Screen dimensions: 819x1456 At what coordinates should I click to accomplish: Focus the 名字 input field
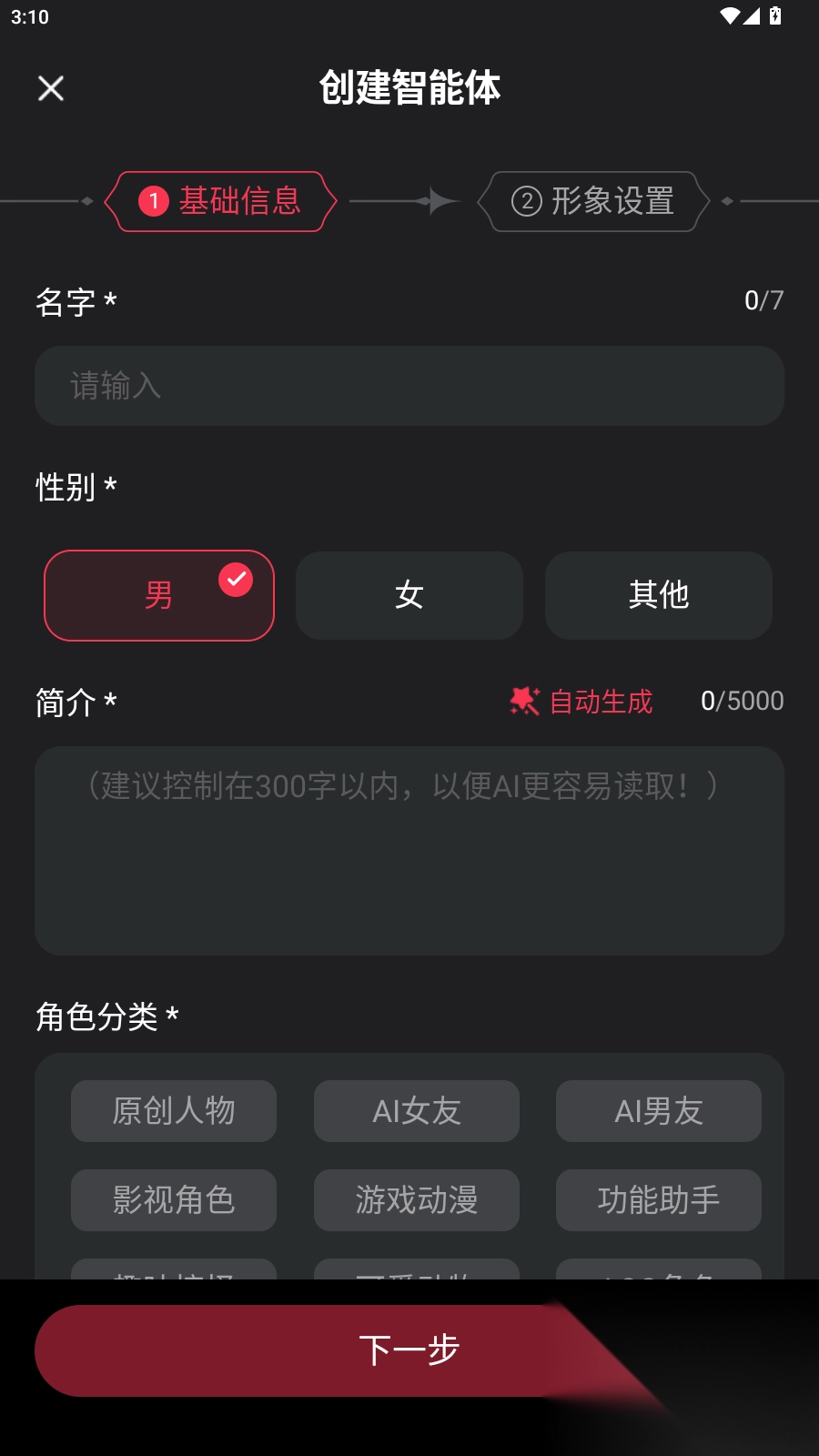coord(409,386)
